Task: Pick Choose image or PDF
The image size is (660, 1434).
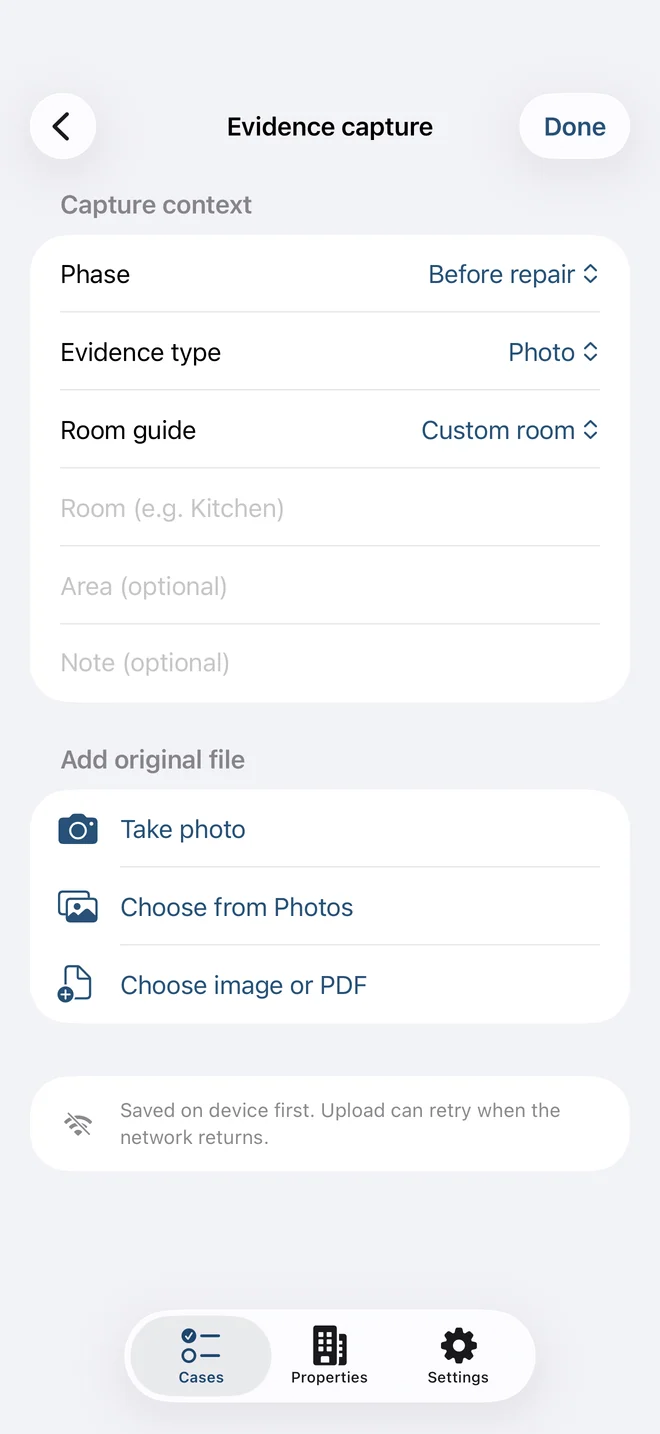Action: [330, 985]
